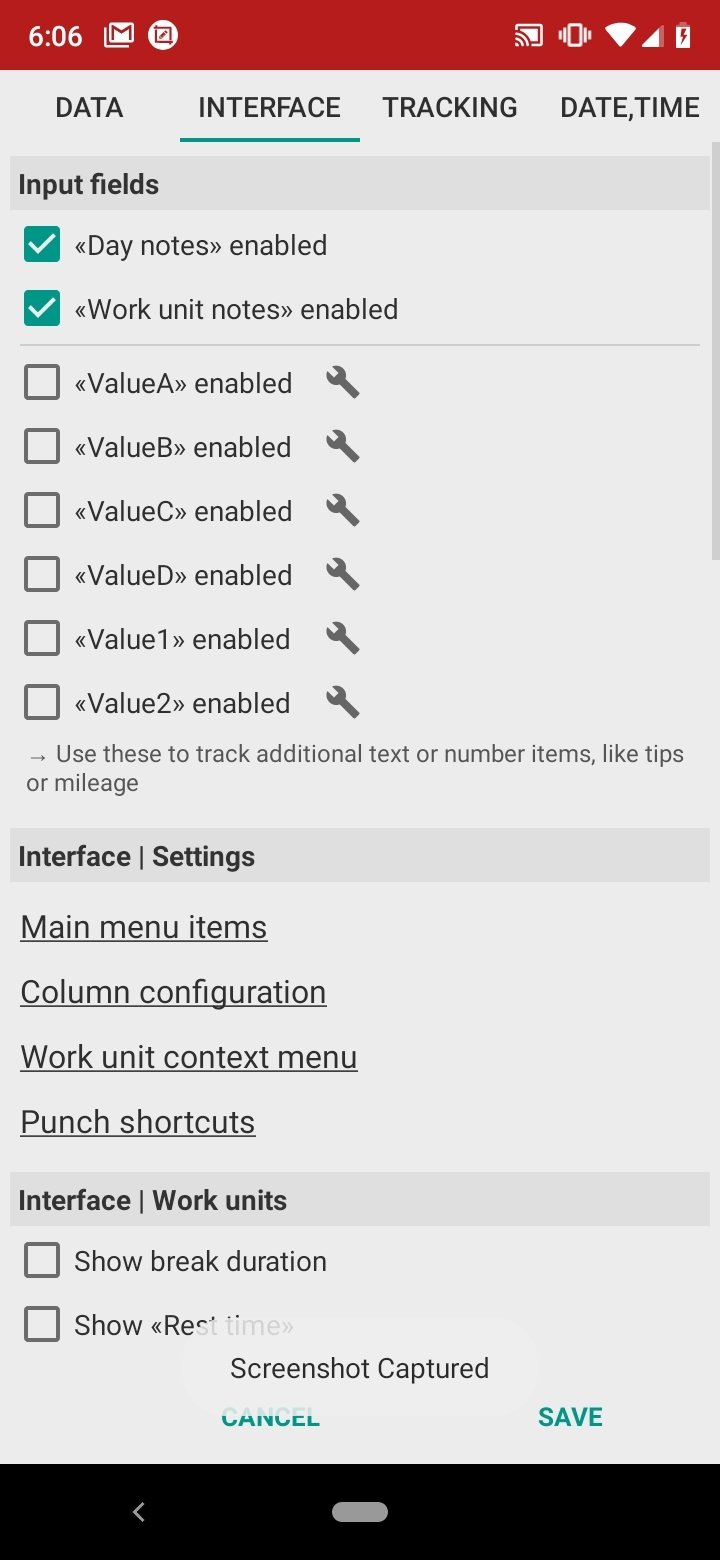
Task: Disable «Work unit notes» checkbox
Action: pyautogui.click(x=42, y=309)
